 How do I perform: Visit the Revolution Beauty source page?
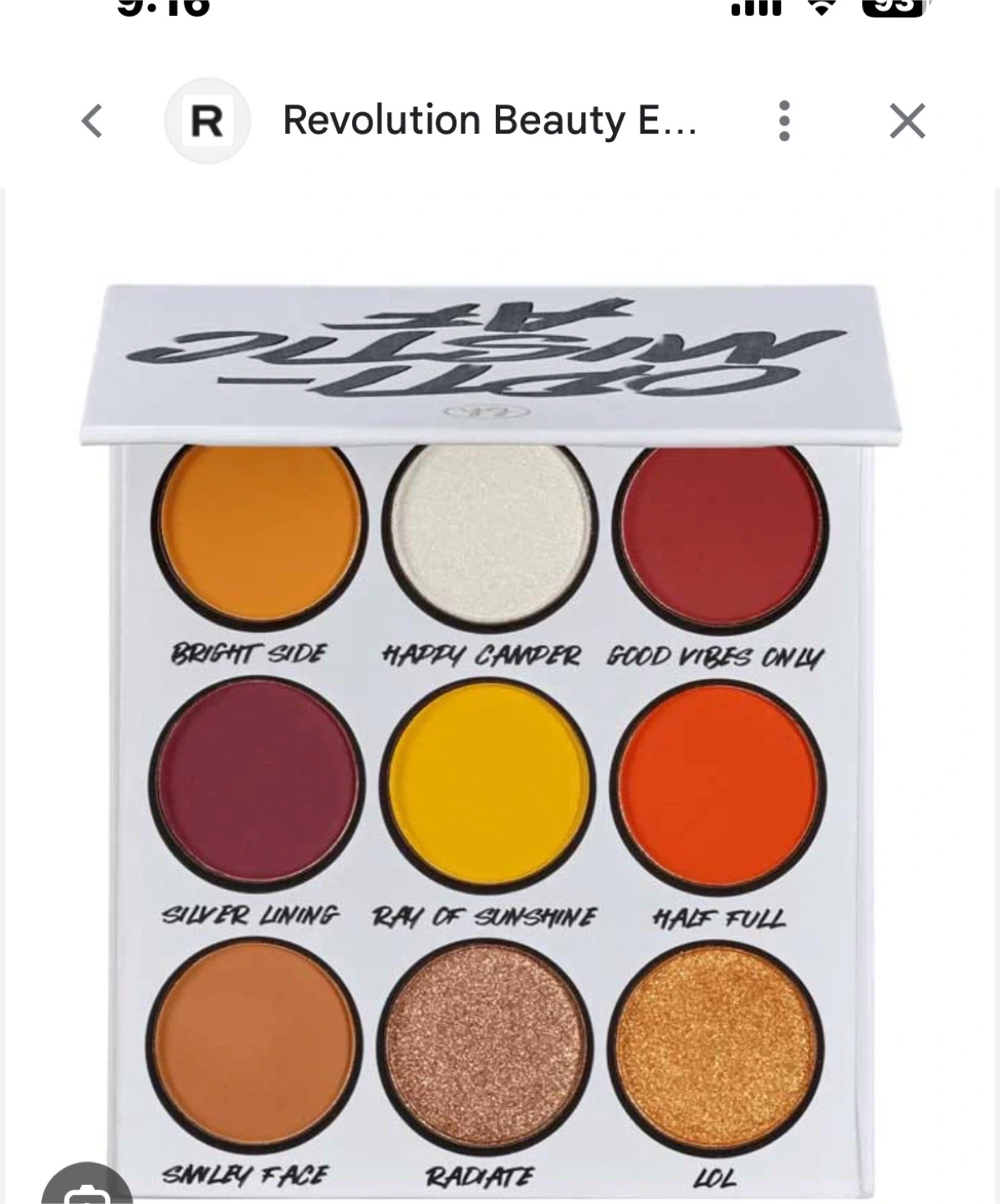(489, 121)
